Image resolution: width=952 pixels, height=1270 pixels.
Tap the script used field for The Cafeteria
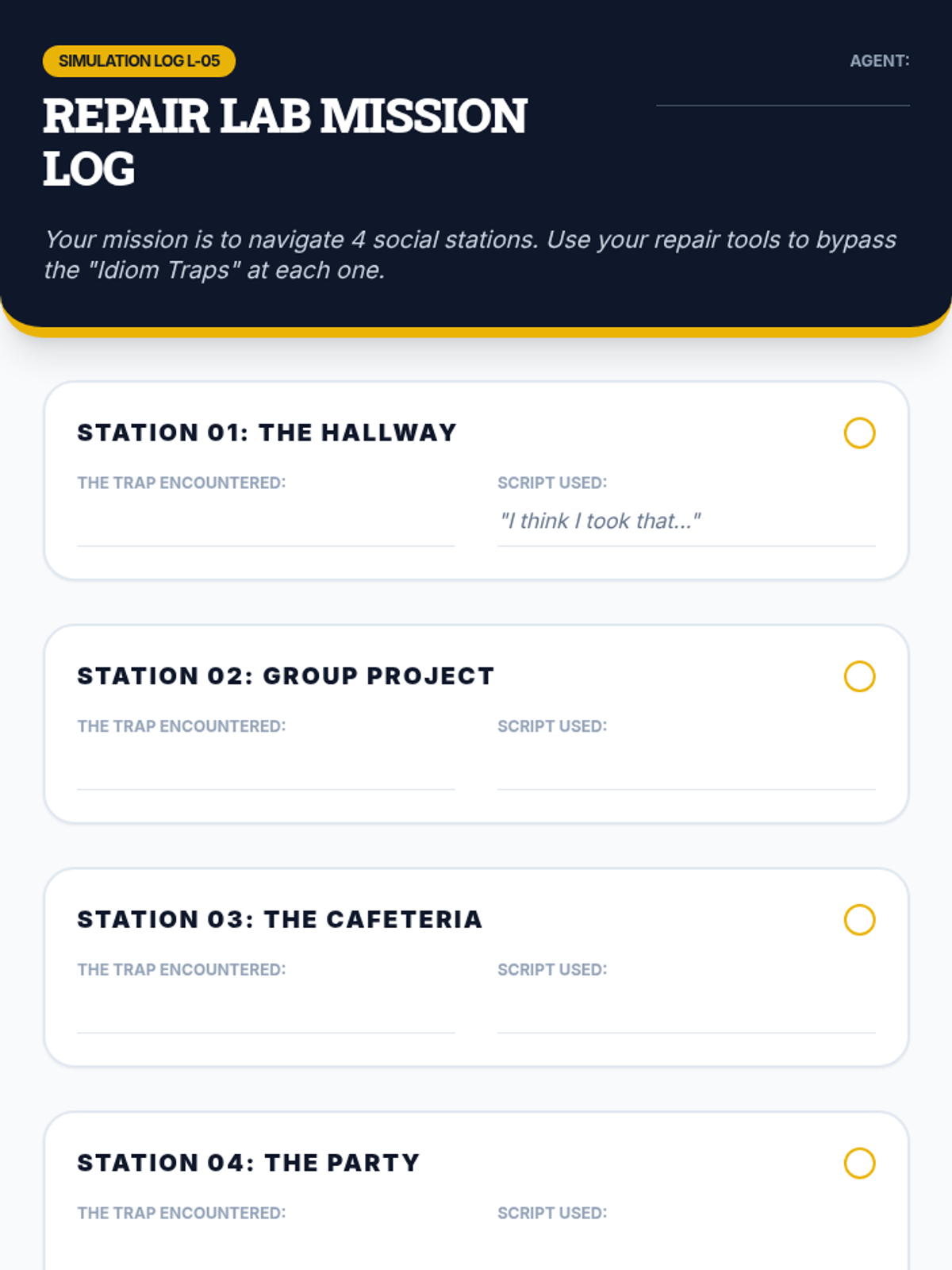pyautogui.click(x=686, y=1009)
